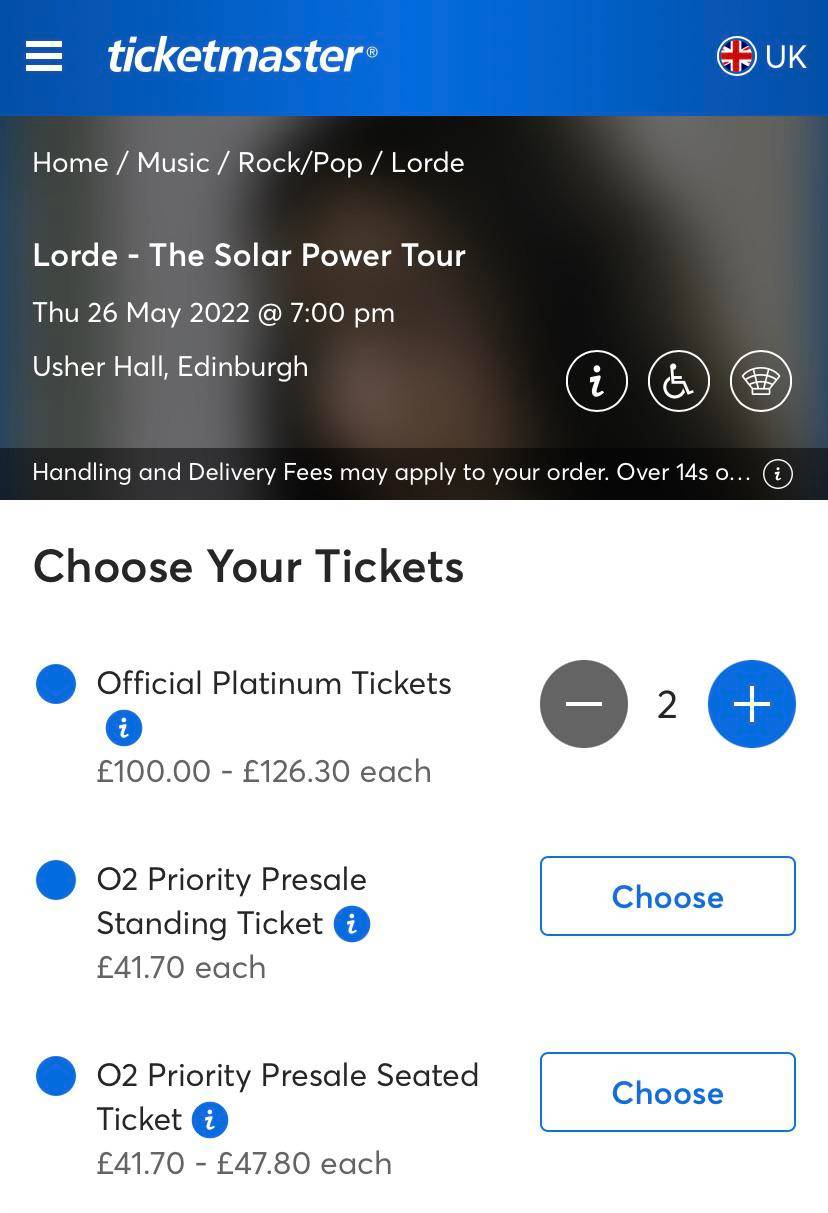Select the Official Platinum Tickets radio button
The image size is (828, 1213).
pos(56,684)
